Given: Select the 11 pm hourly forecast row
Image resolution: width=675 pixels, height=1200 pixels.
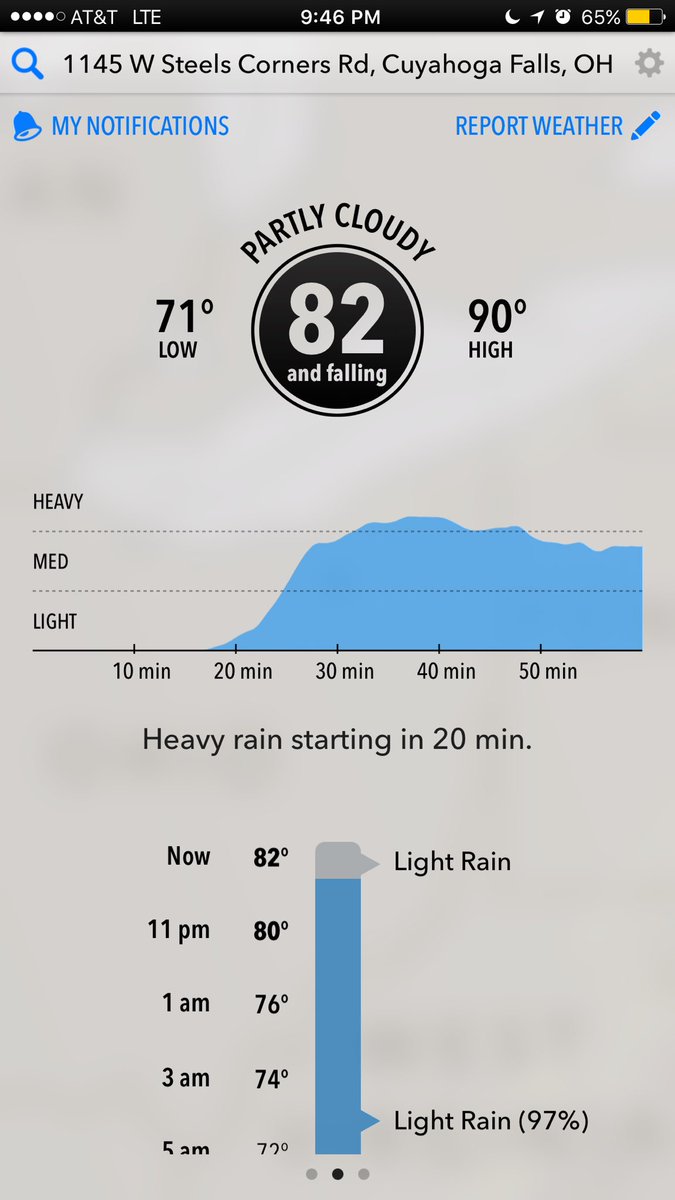Looking at the screenshot, I should pos(218,930).
